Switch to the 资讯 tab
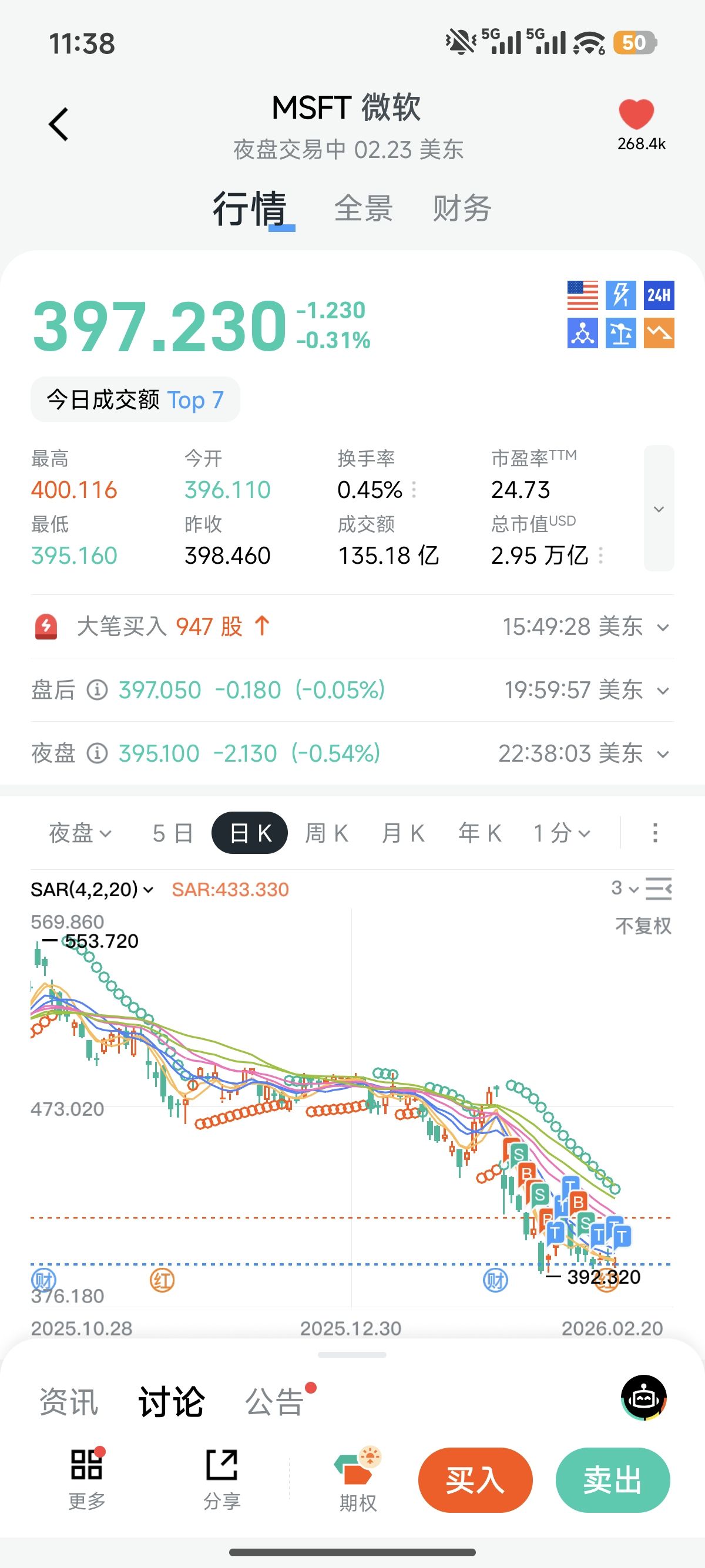This screenshot has height=1568, width=705. pyautogui.click(x=69, y=1402)
